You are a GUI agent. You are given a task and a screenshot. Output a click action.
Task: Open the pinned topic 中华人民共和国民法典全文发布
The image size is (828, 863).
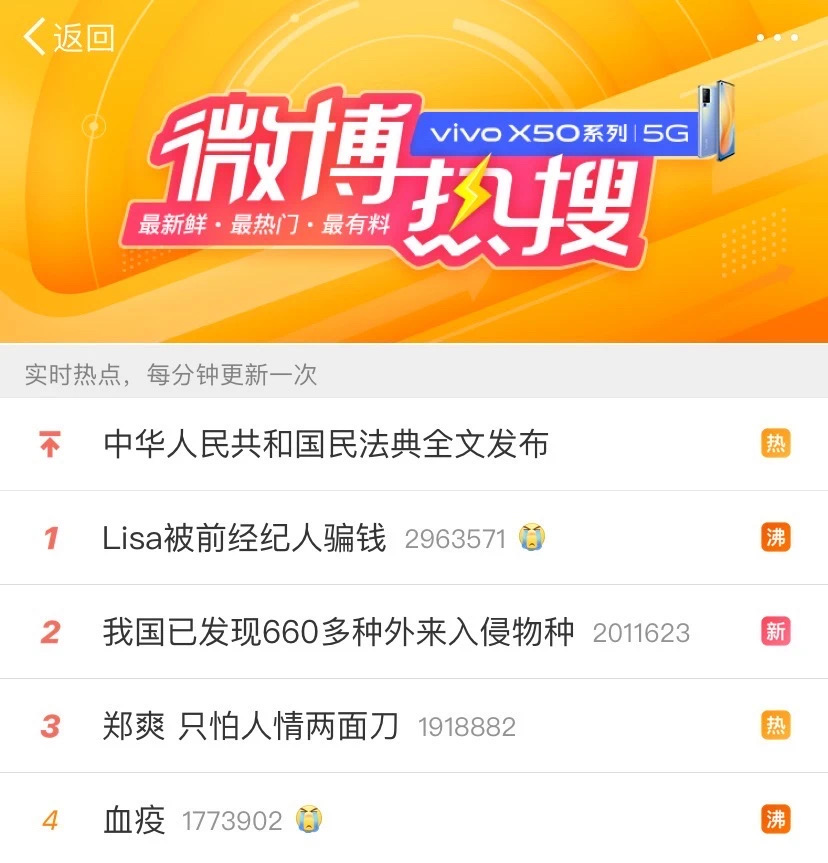(x=326, y=444)
